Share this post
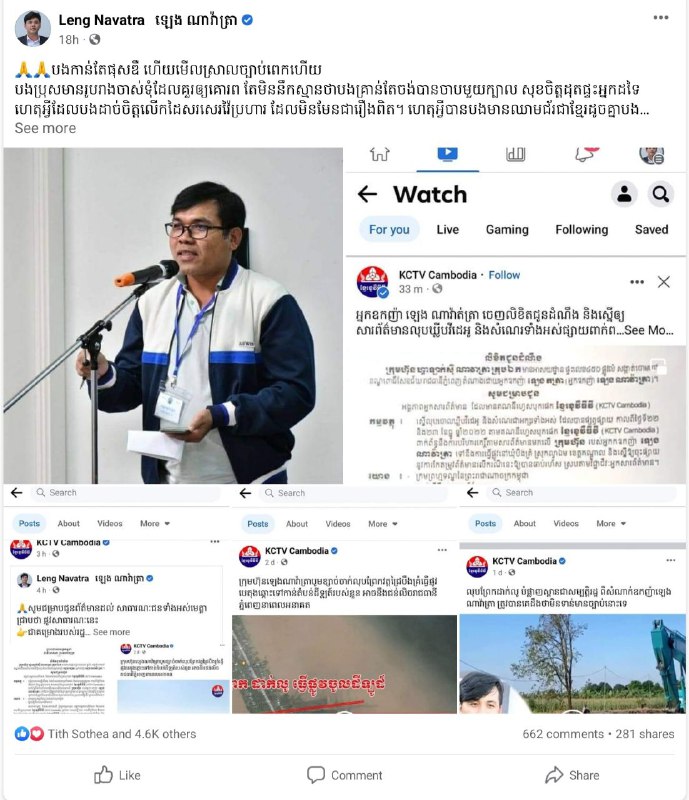The image size is (689, 800). pyautogui.click(x=572, y=775)
